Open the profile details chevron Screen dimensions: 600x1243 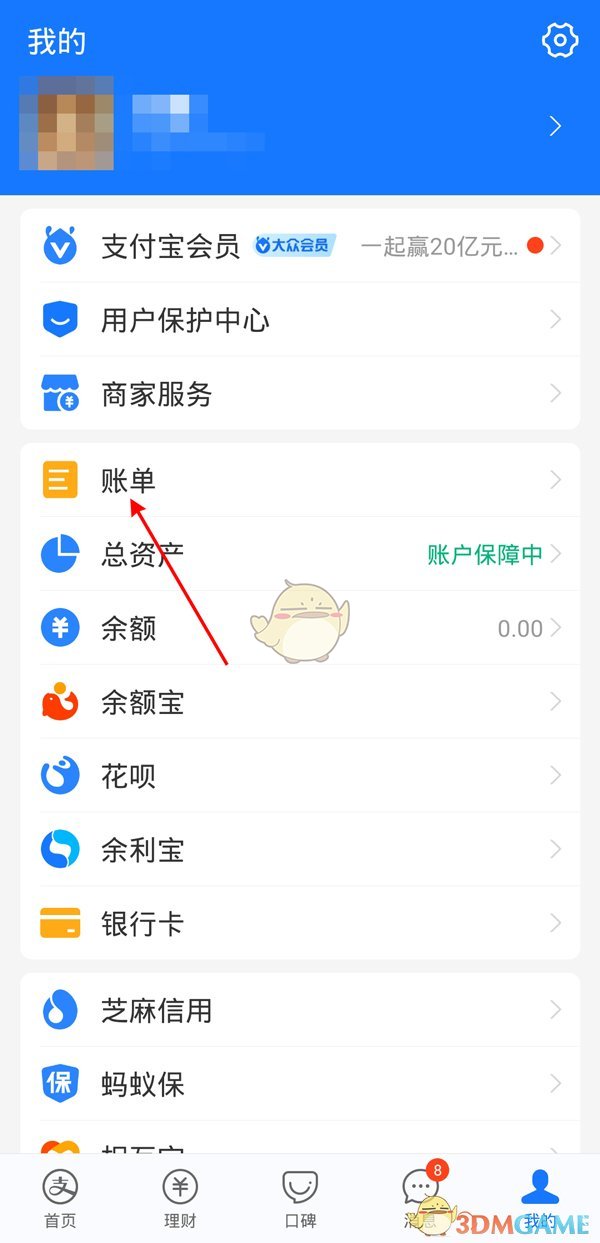tap(555, 126)
